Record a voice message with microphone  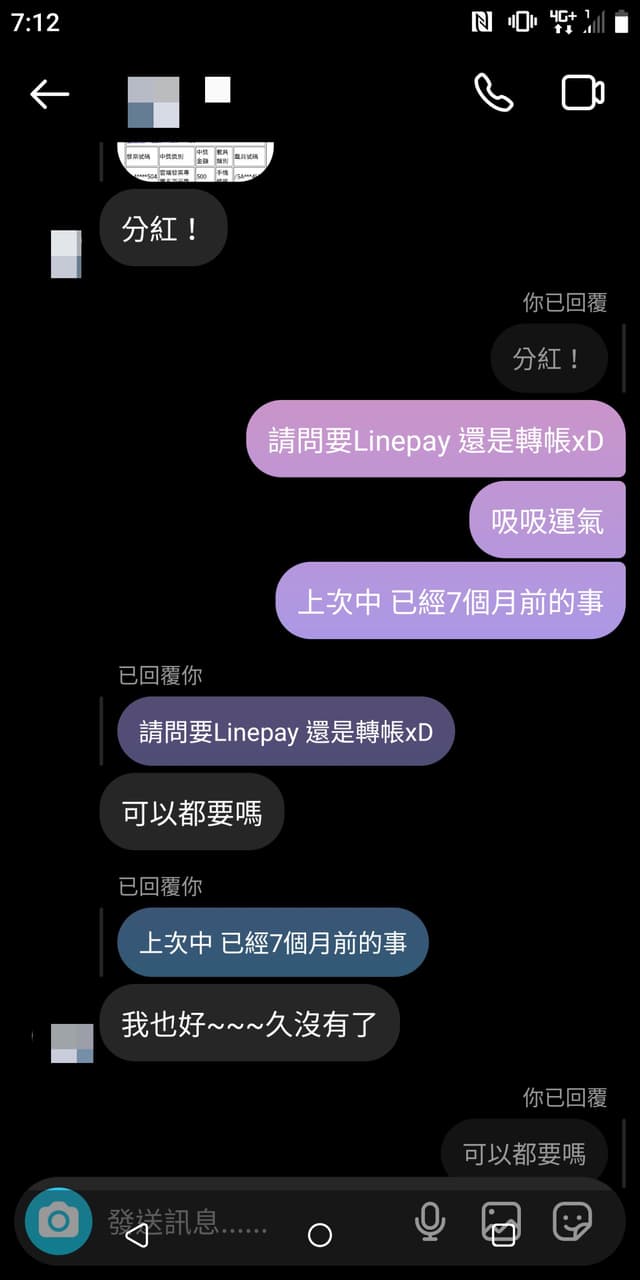click(x=430, y=1221)
